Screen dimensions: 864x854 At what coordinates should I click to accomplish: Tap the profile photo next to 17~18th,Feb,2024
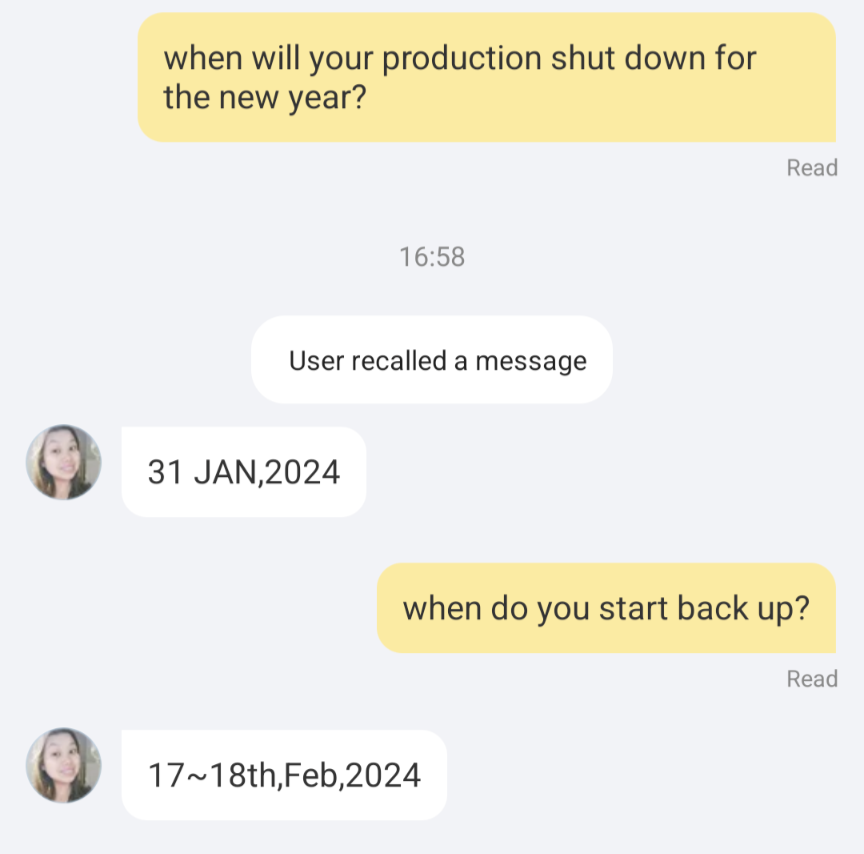[x=63, y=765]
